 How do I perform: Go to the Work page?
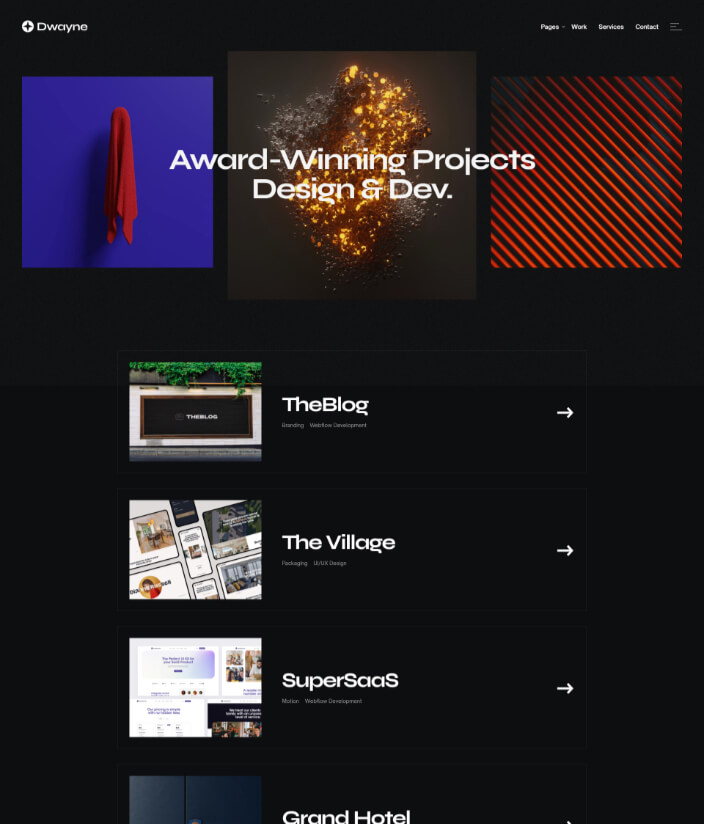coord(579,27)
